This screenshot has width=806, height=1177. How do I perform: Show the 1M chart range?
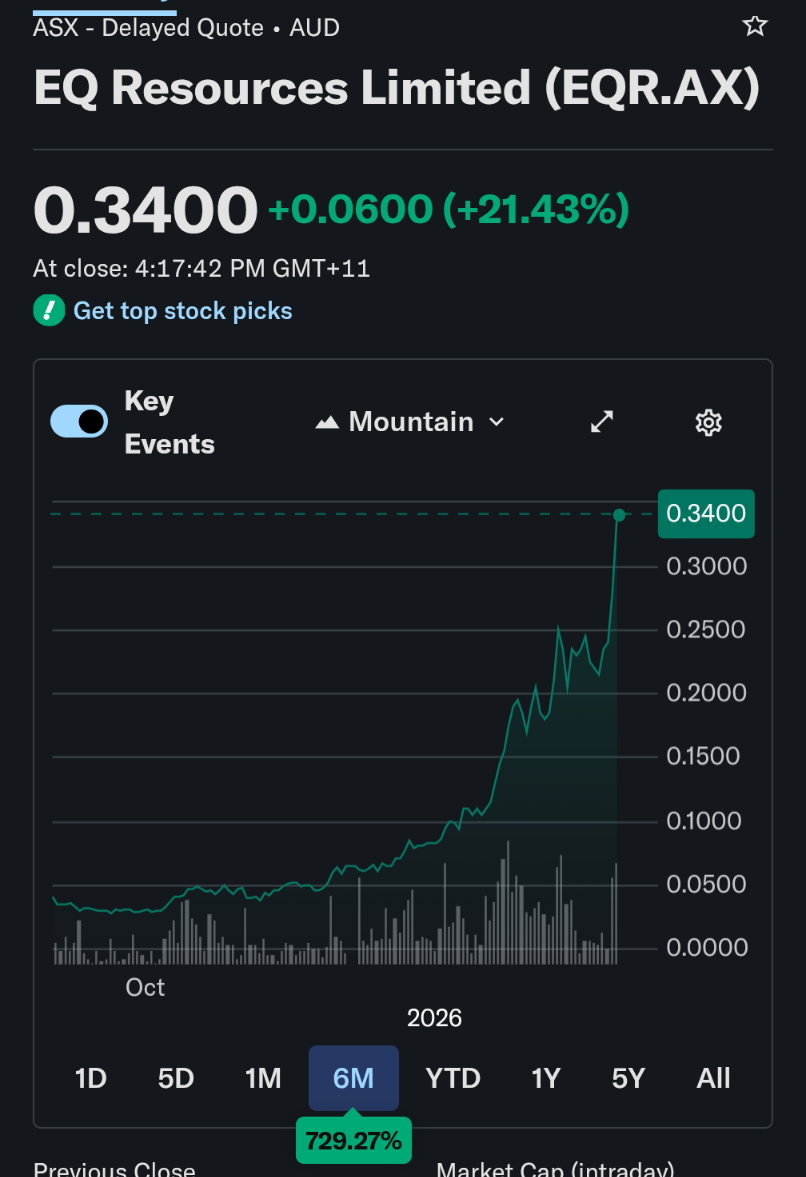(x=263, y=1078)
